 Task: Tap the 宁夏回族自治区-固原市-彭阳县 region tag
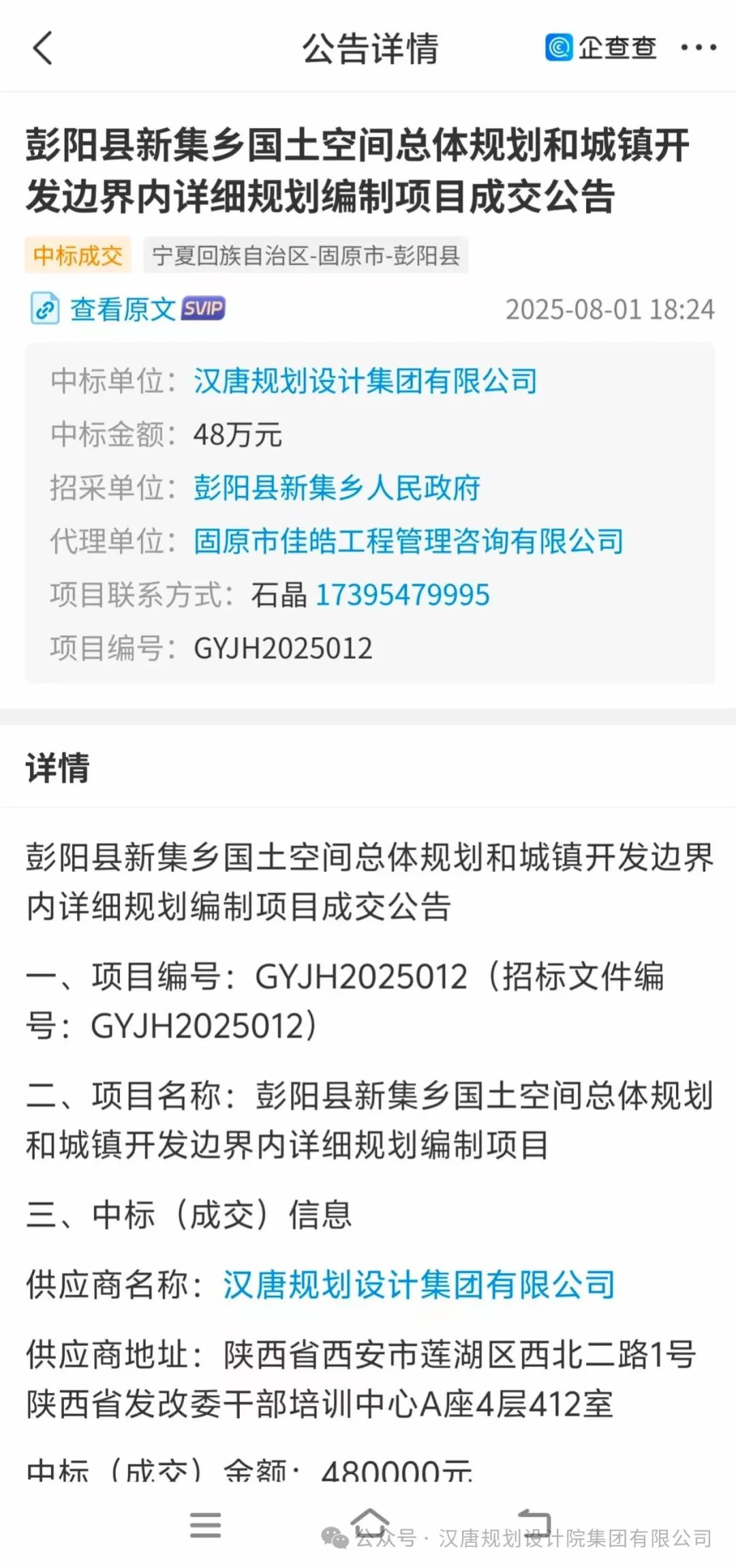coord(306,256)
